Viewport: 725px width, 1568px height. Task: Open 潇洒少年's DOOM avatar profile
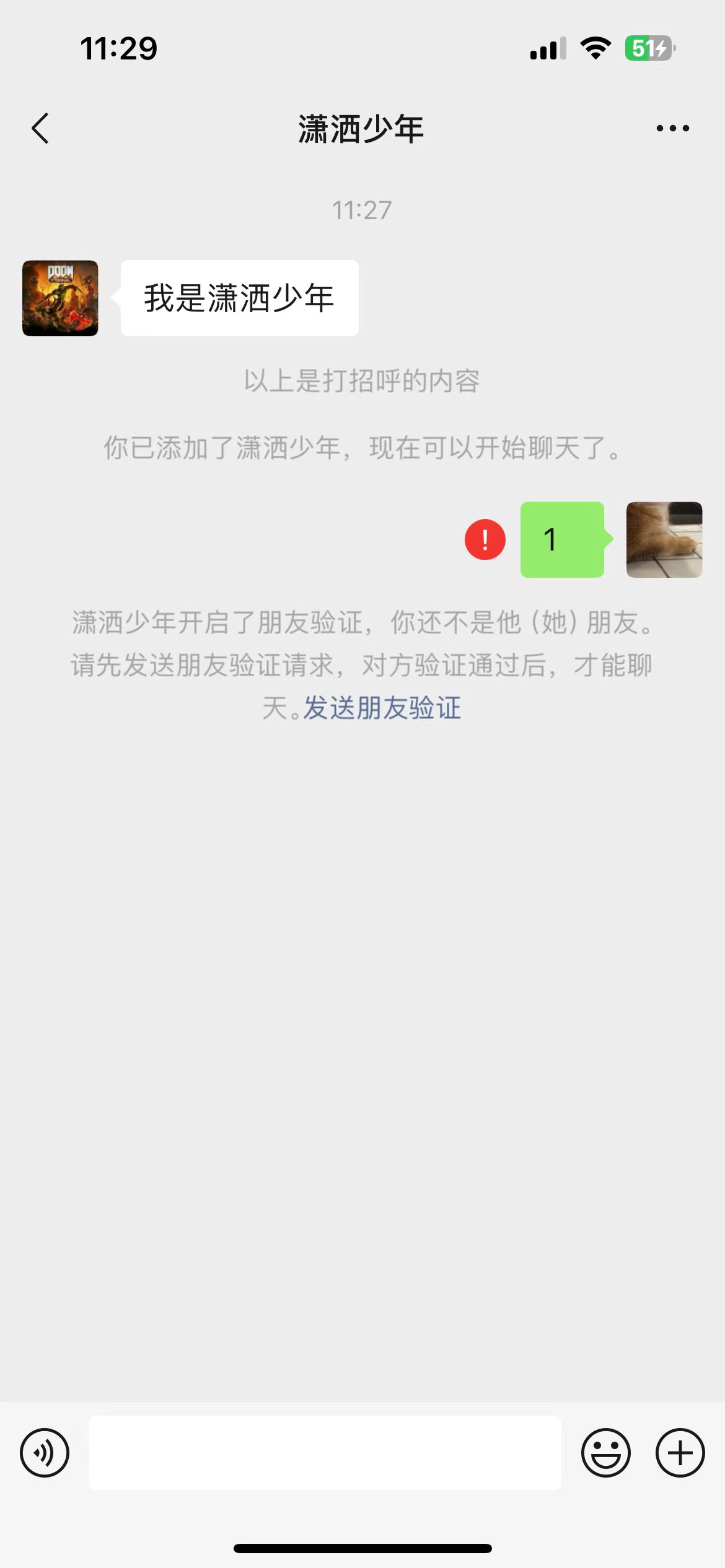pyautogui.click(x=60, y=298)
